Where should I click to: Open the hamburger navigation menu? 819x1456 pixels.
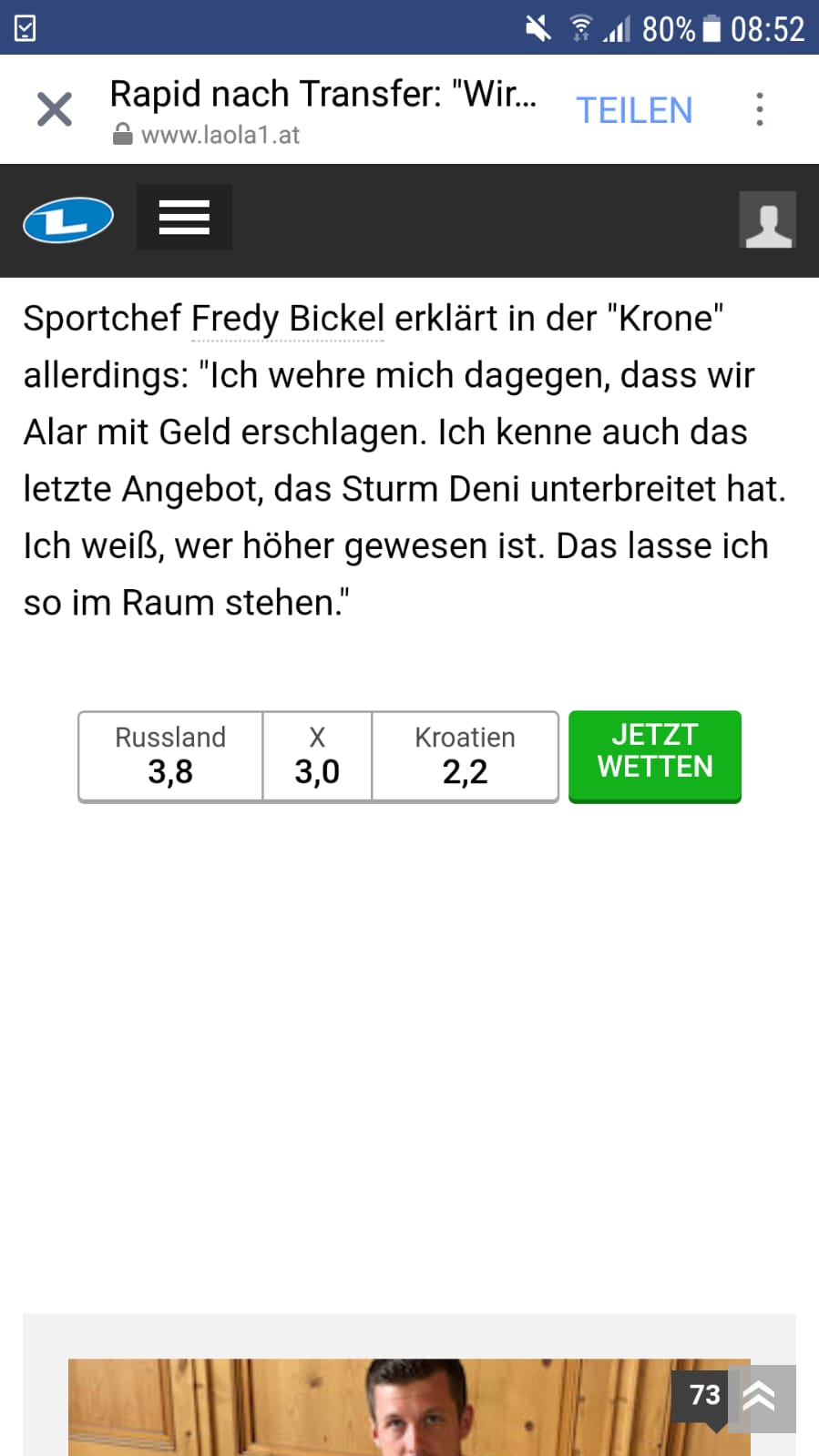(x=184, y=218)
